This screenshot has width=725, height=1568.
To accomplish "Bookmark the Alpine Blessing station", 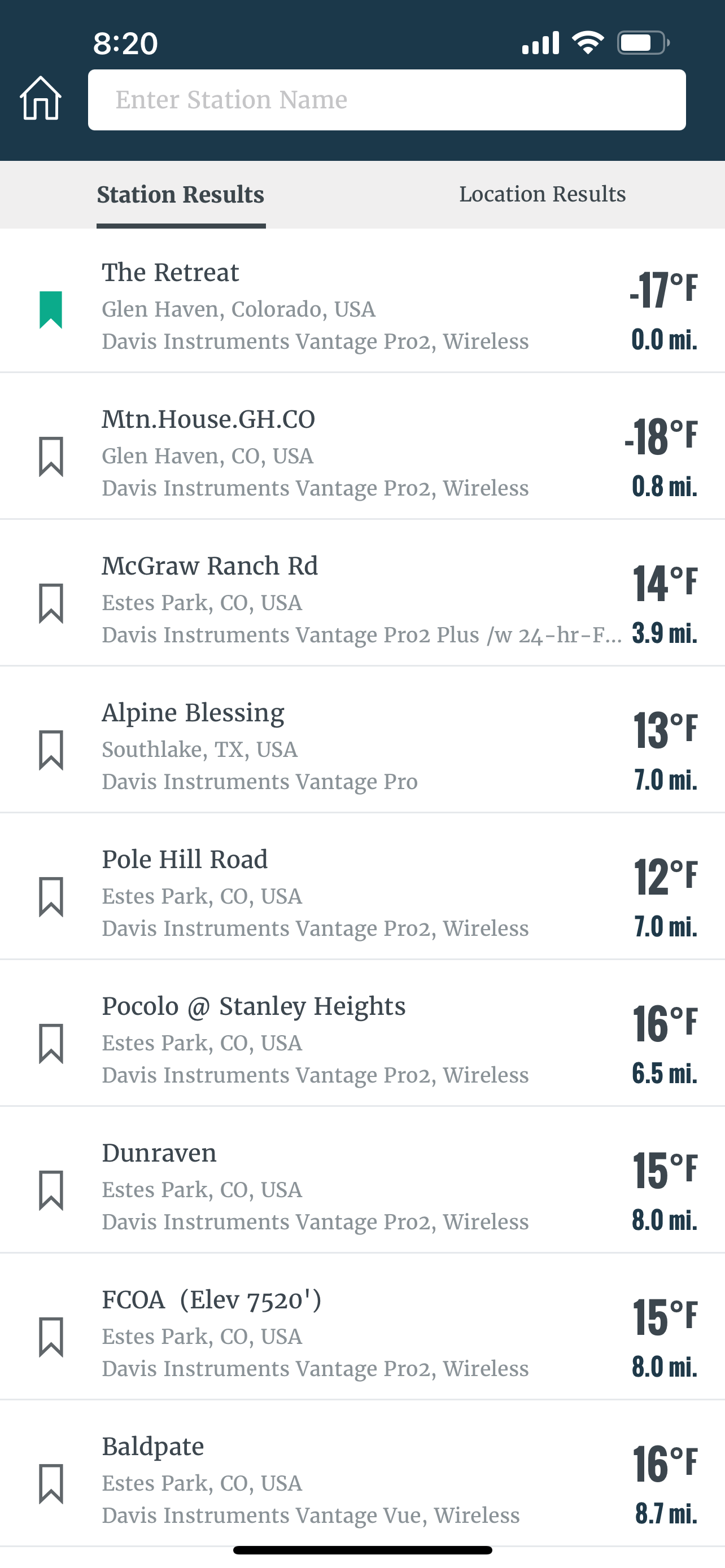I will (51, 750).
